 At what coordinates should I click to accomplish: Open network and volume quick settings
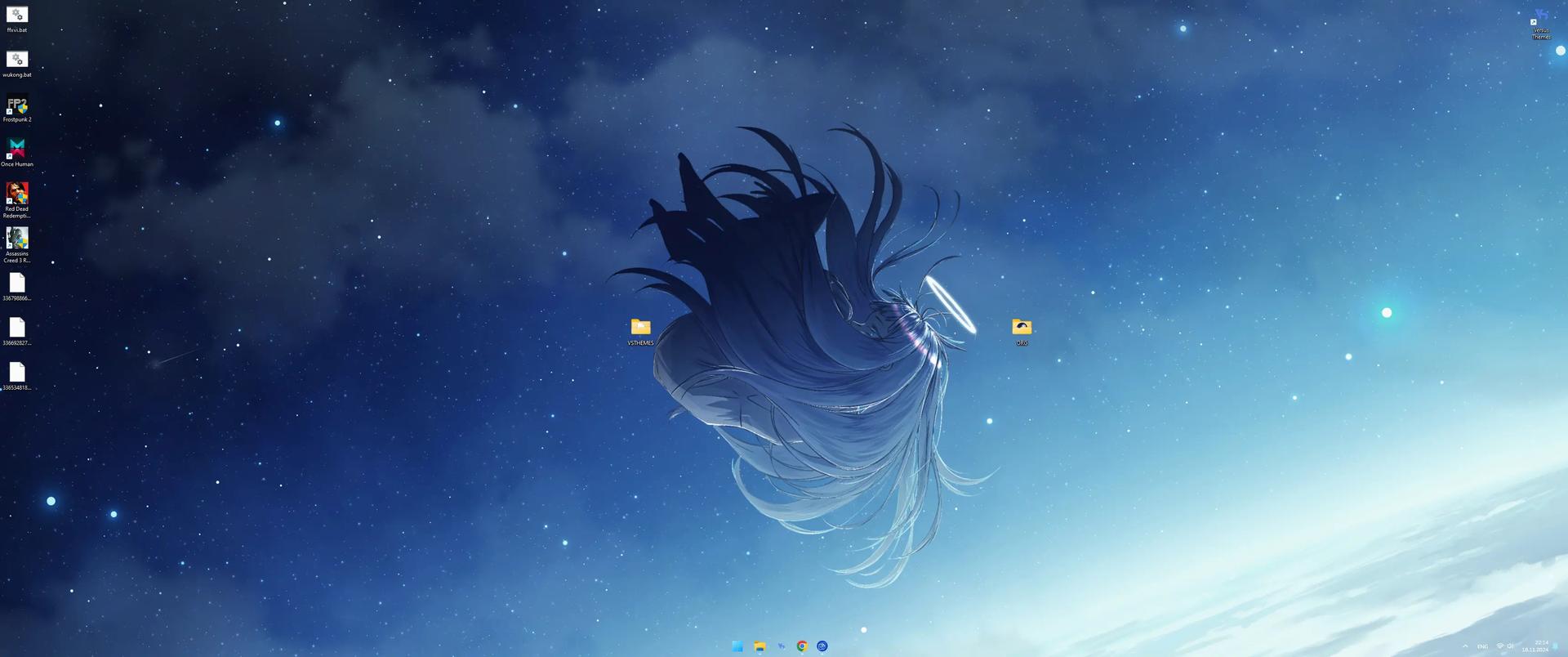1504,646
